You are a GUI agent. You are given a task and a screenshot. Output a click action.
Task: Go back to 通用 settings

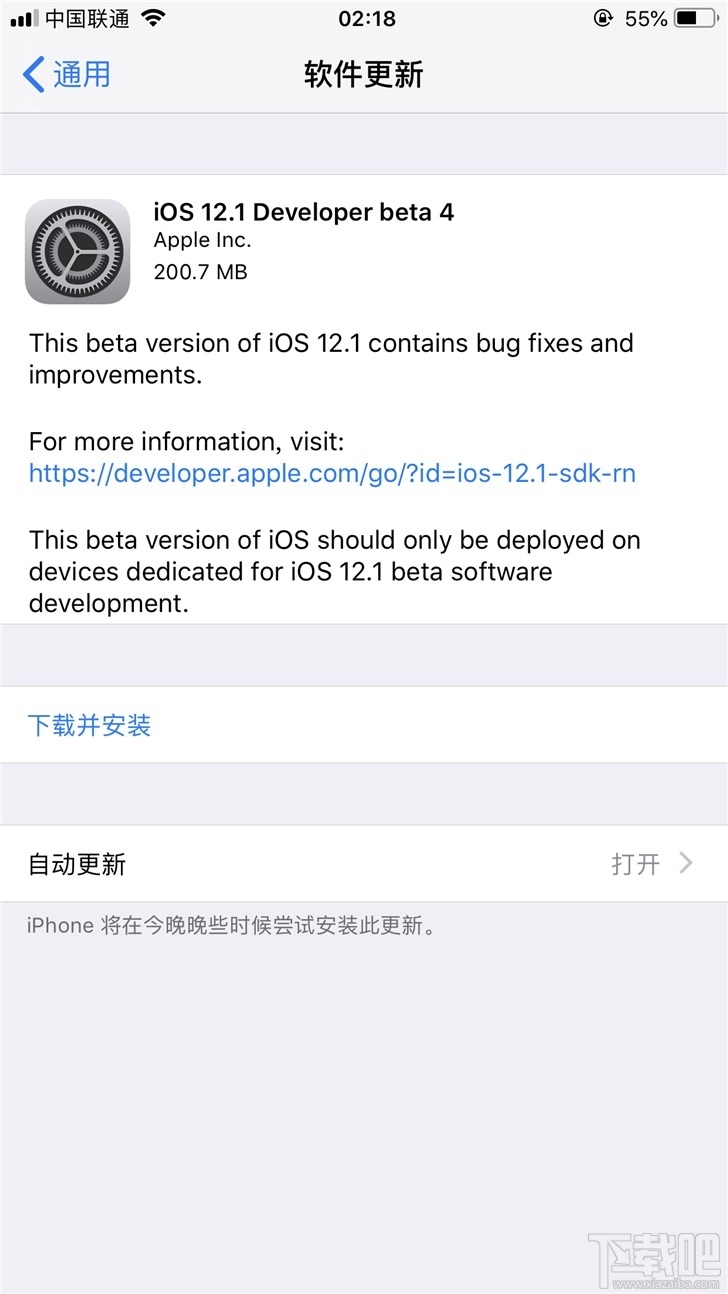click(66, 75)
